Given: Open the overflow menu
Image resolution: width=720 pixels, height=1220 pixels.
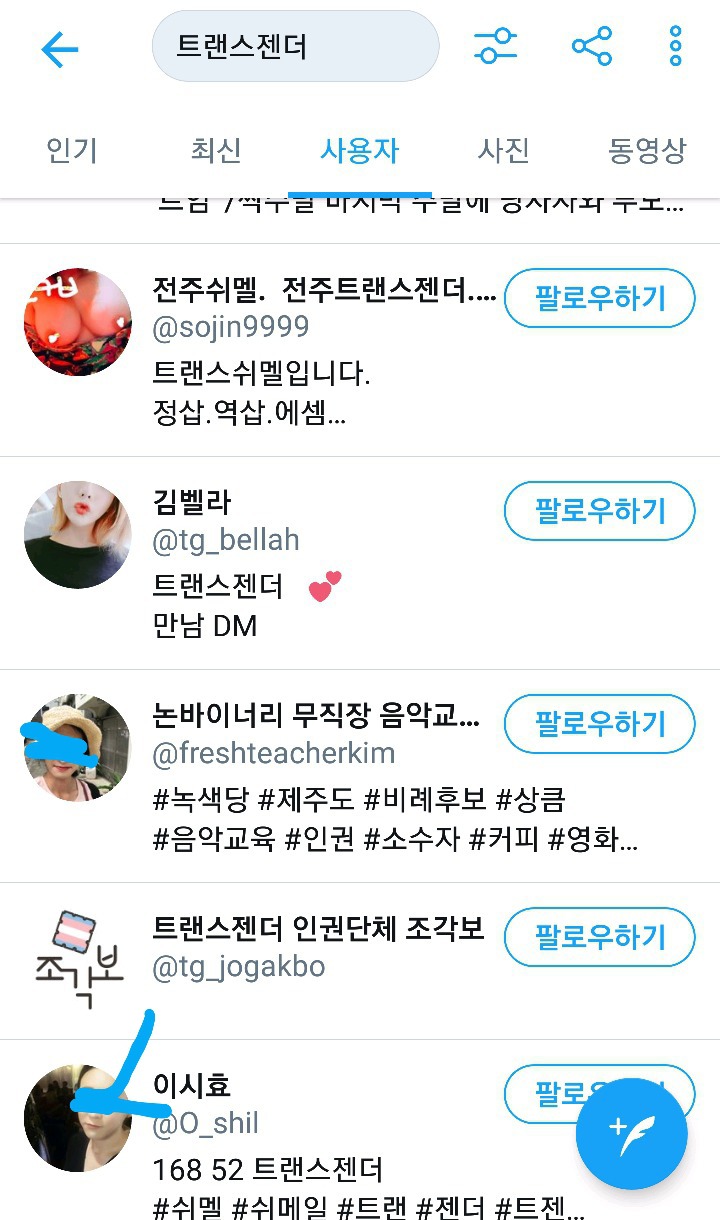Looking at the screenshot, I should tap(676, 46).
